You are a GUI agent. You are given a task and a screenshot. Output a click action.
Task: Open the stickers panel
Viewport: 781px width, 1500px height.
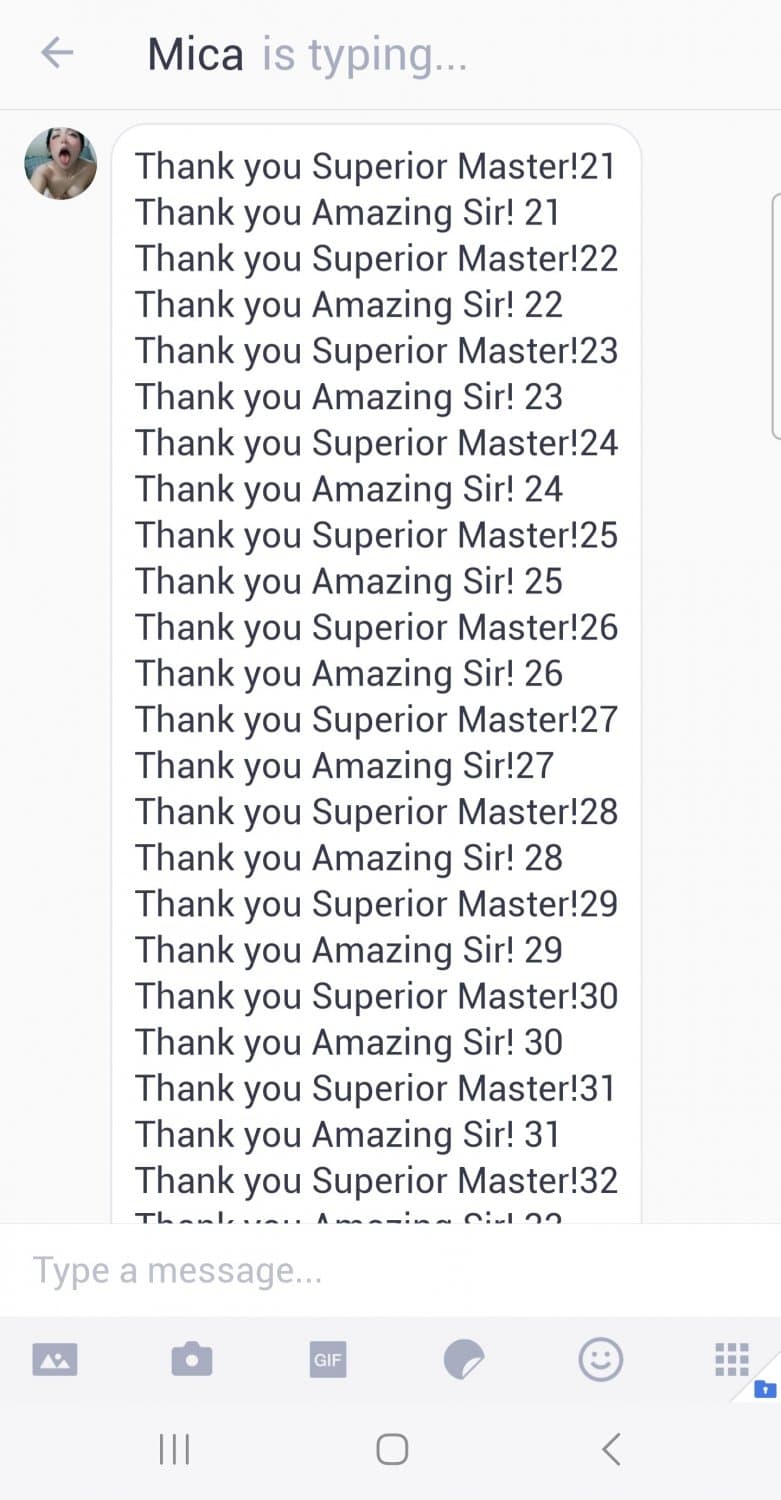pos(464,1360)
